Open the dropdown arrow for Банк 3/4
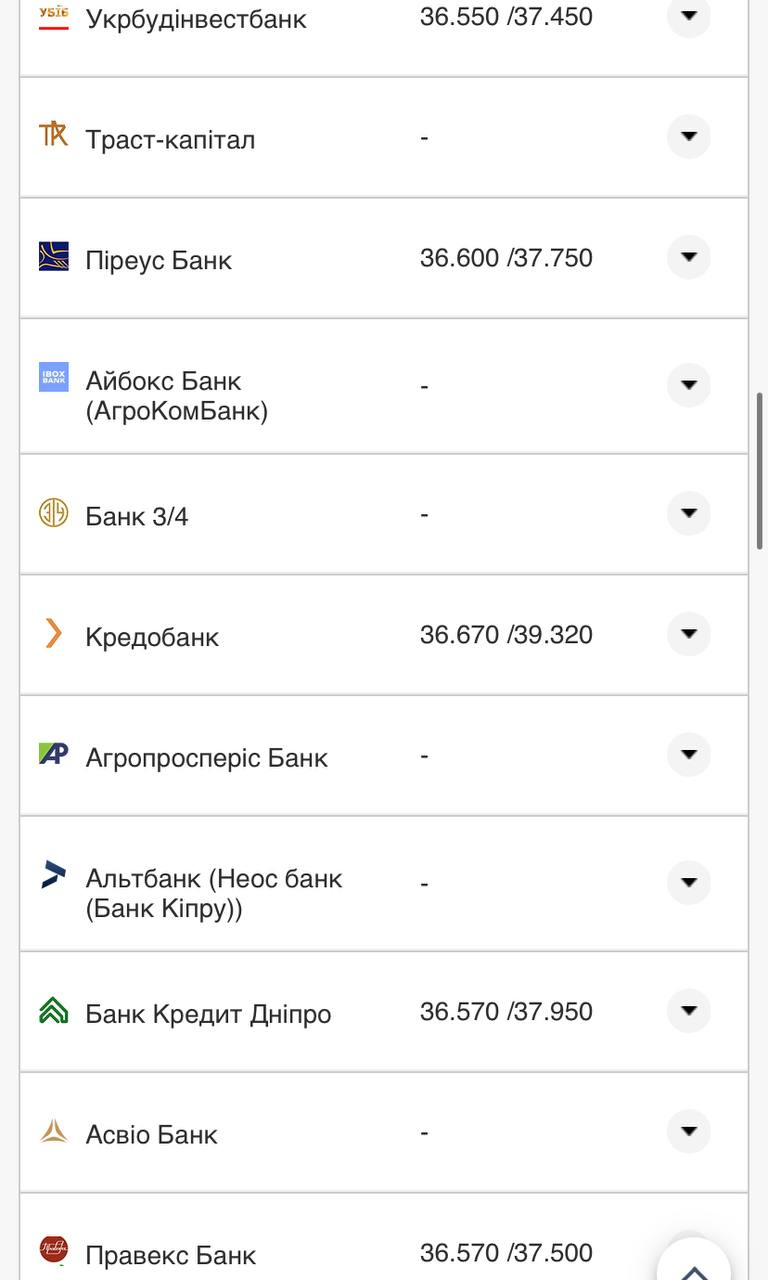The width and height of the screenshot is (768, 1280). tap(688, 514)
